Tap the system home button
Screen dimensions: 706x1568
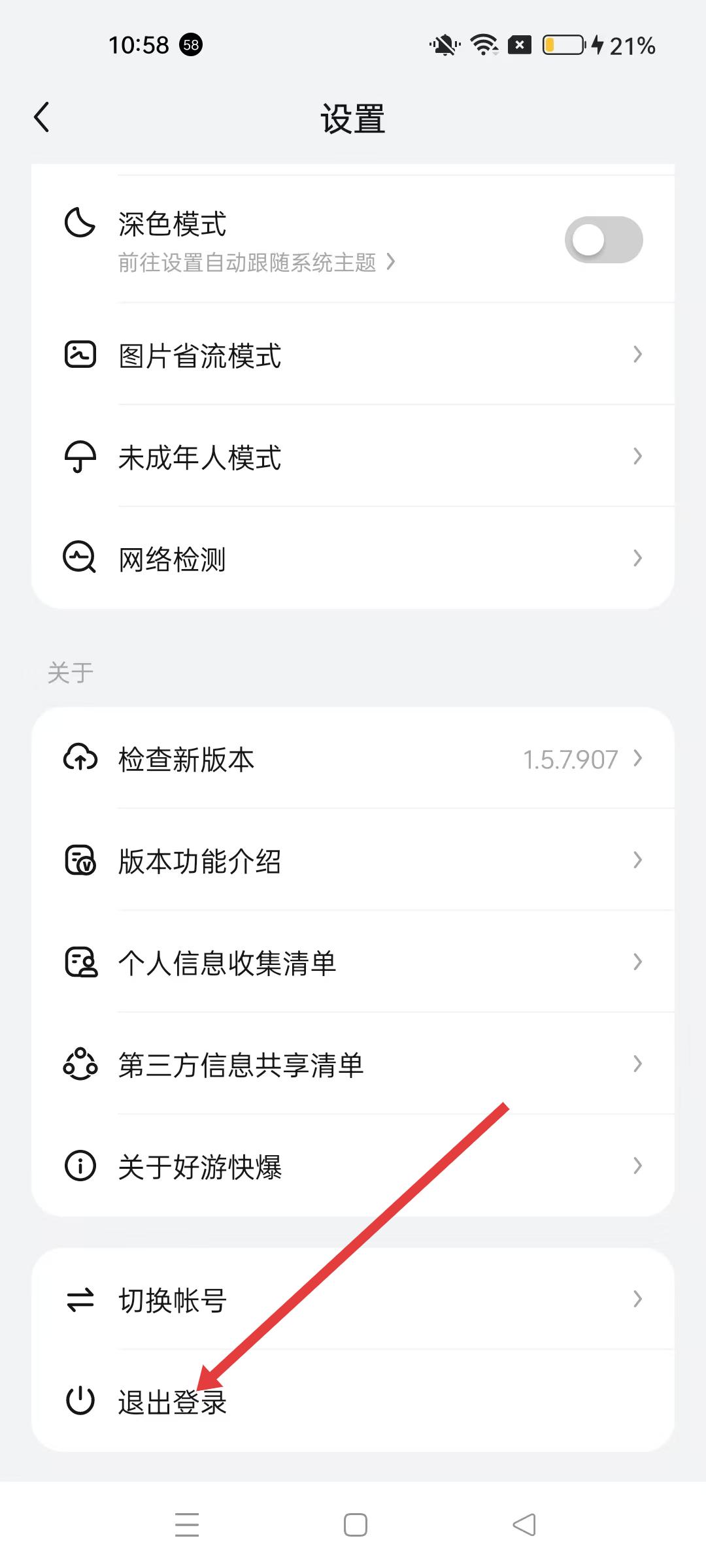pos(355,1525)
